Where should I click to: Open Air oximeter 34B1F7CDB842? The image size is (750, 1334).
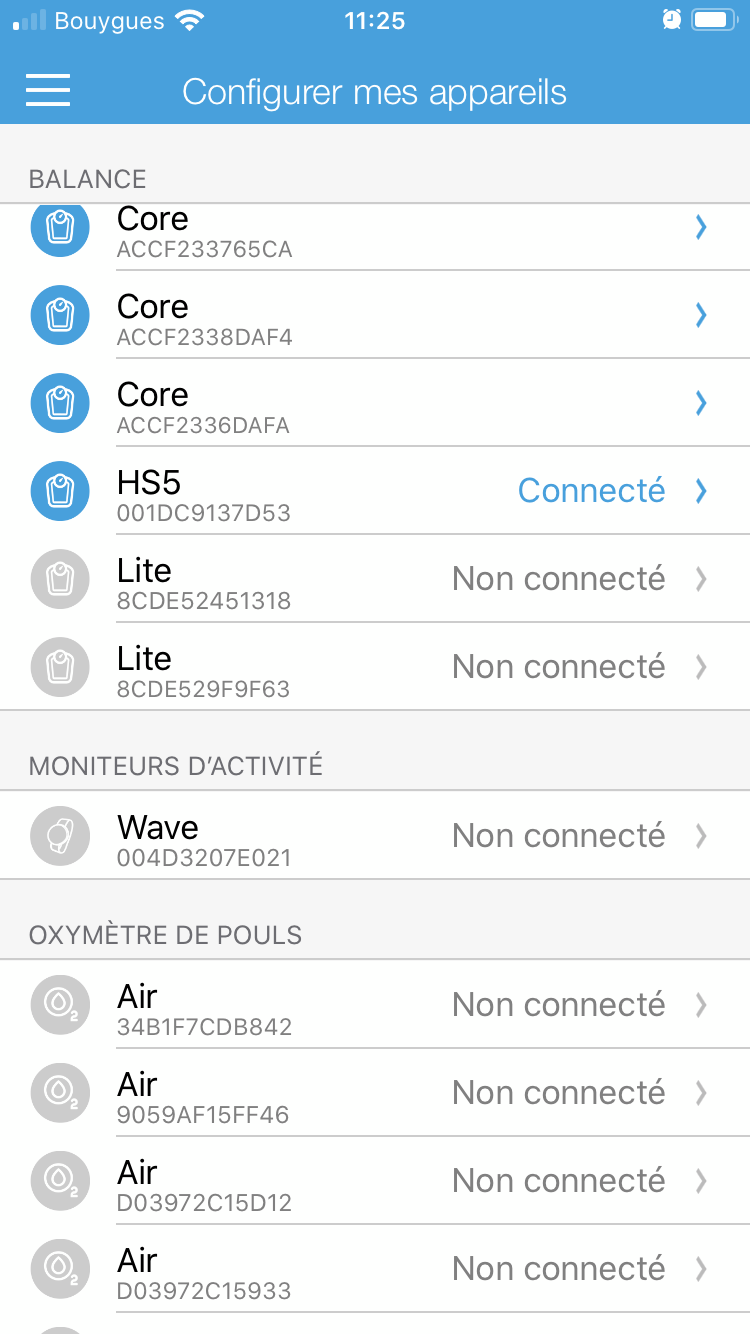(375, 1004)
